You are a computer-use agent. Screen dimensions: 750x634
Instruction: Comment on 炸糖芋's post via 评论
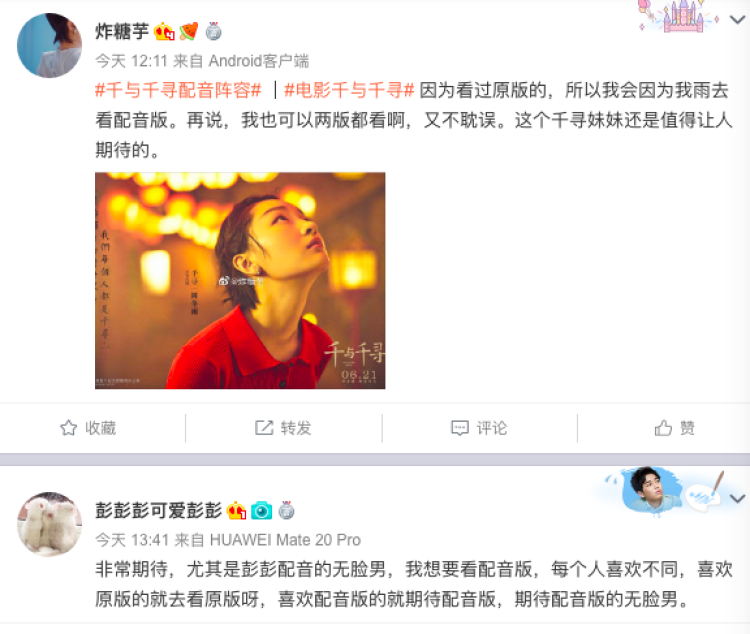click(x=479, y=428)
